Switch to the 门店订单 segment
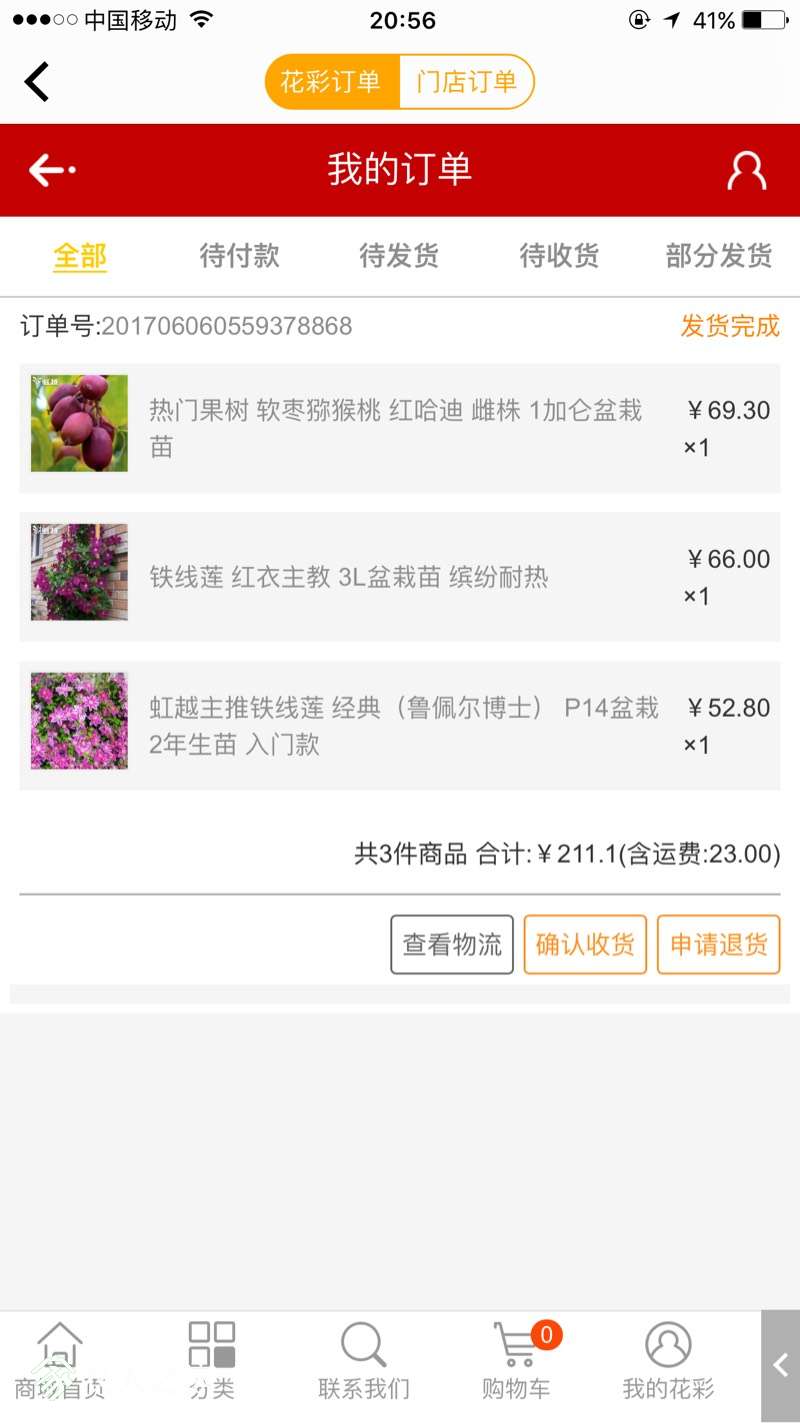The width and height of the screenshot is (800, 1423). [466, 82]
